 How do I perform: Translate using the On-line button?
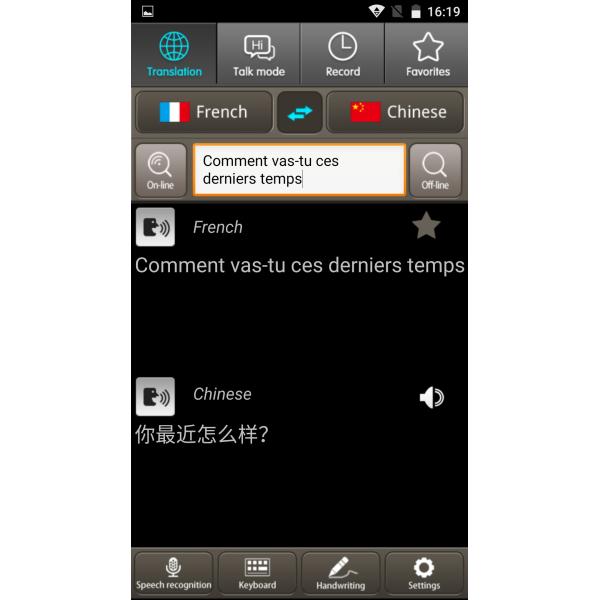[160, 170]
